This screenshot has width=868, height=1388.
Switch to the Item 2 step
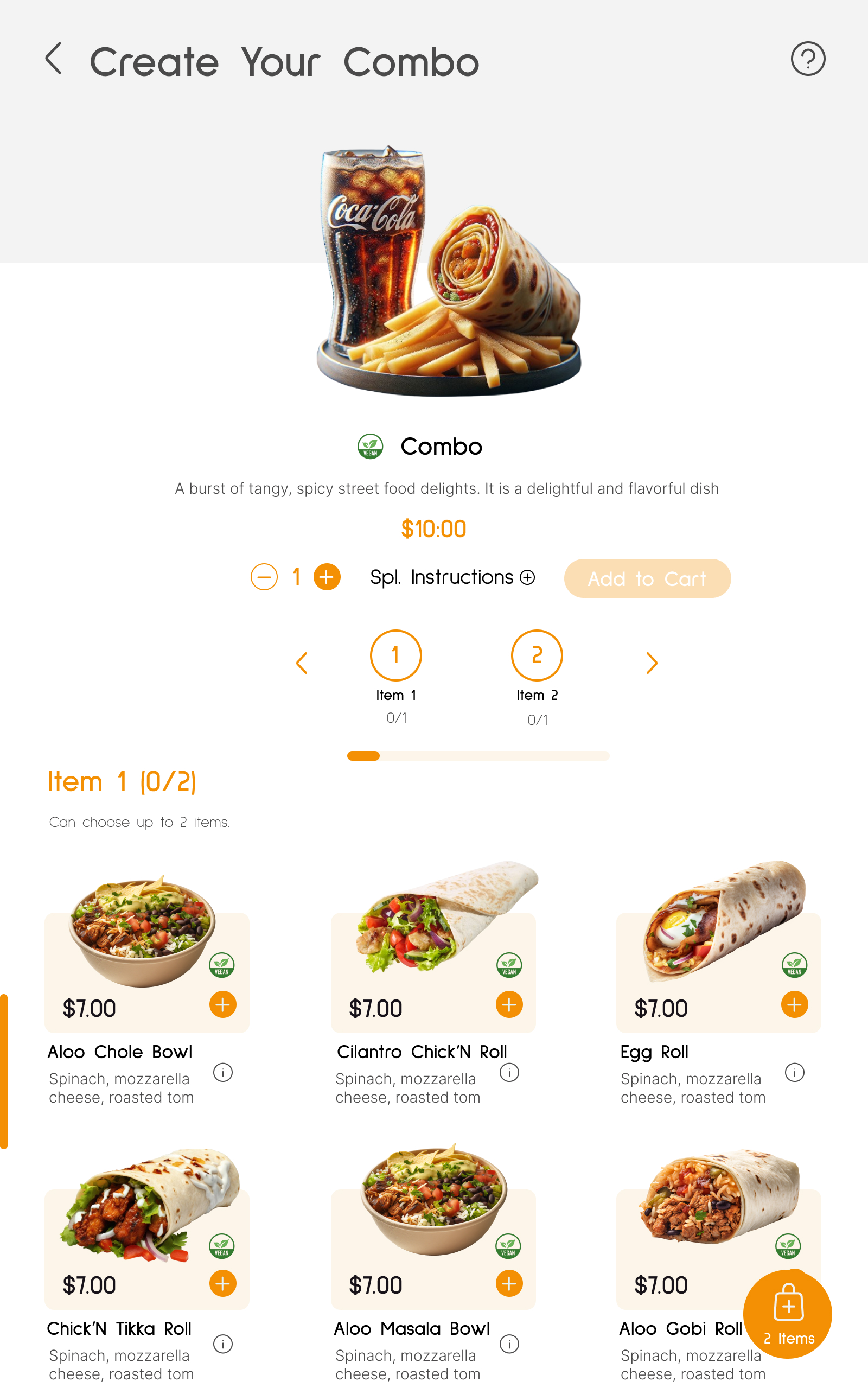pyautogui.click(x=536, y=655)
